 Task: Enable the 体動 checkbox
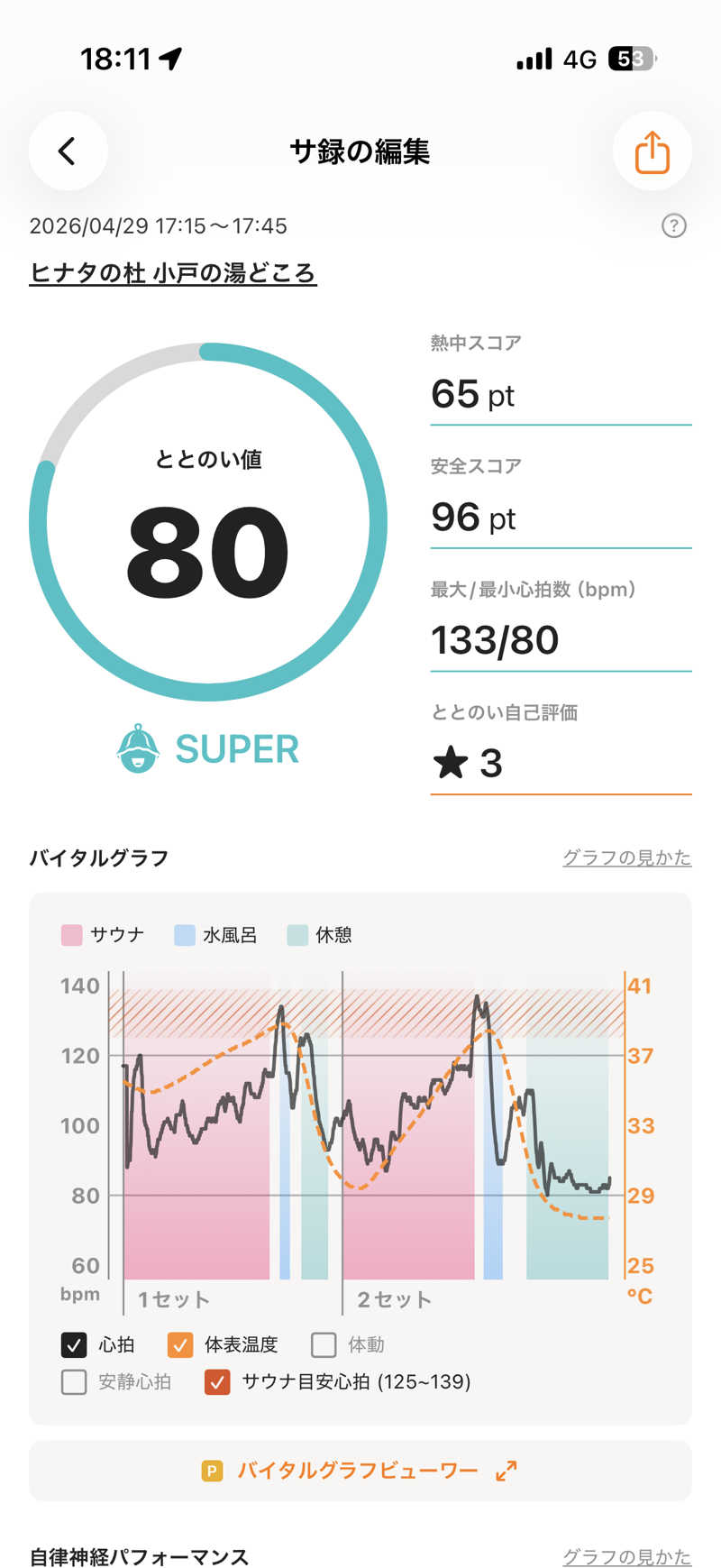(x=324, y=1344)
